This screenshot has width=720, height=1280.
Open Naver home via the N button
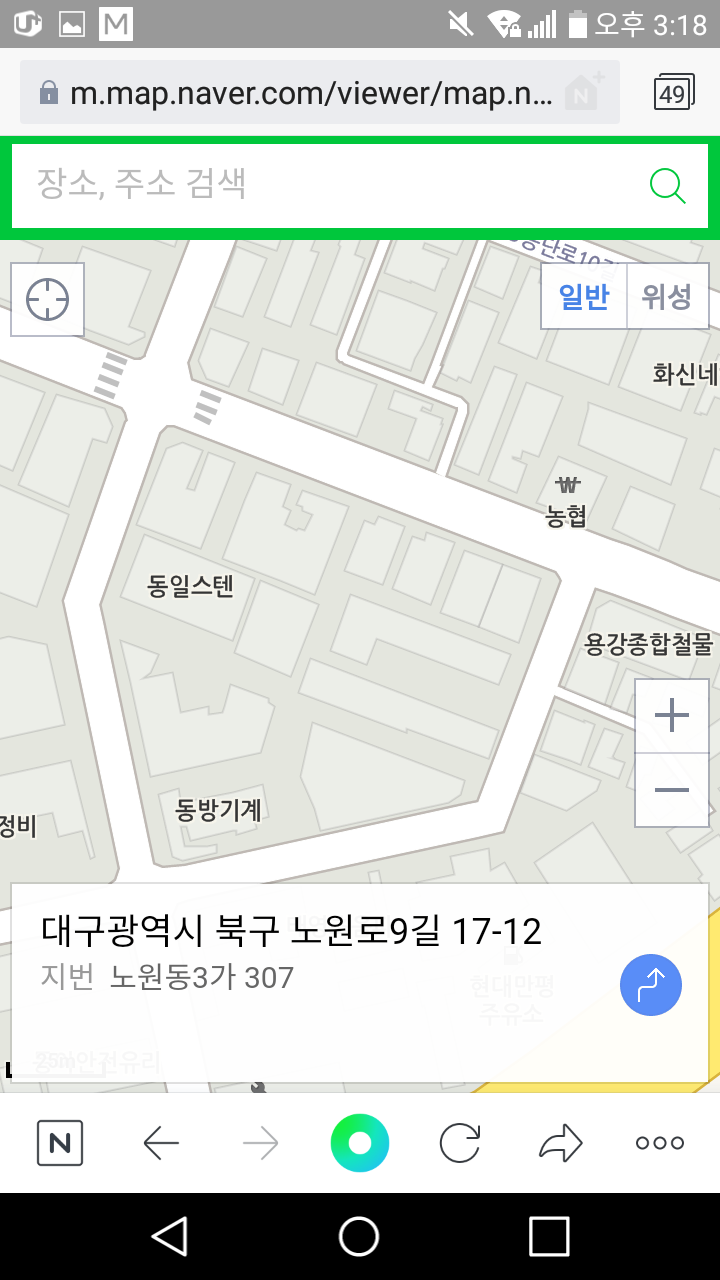pos(60,1143)
